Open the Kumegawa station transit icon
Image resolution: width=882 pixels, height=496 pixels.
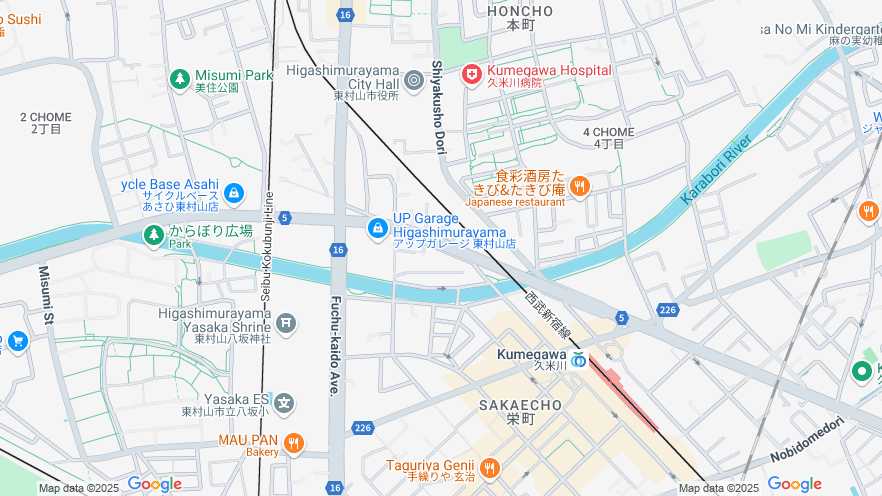[x=579, y=360]
